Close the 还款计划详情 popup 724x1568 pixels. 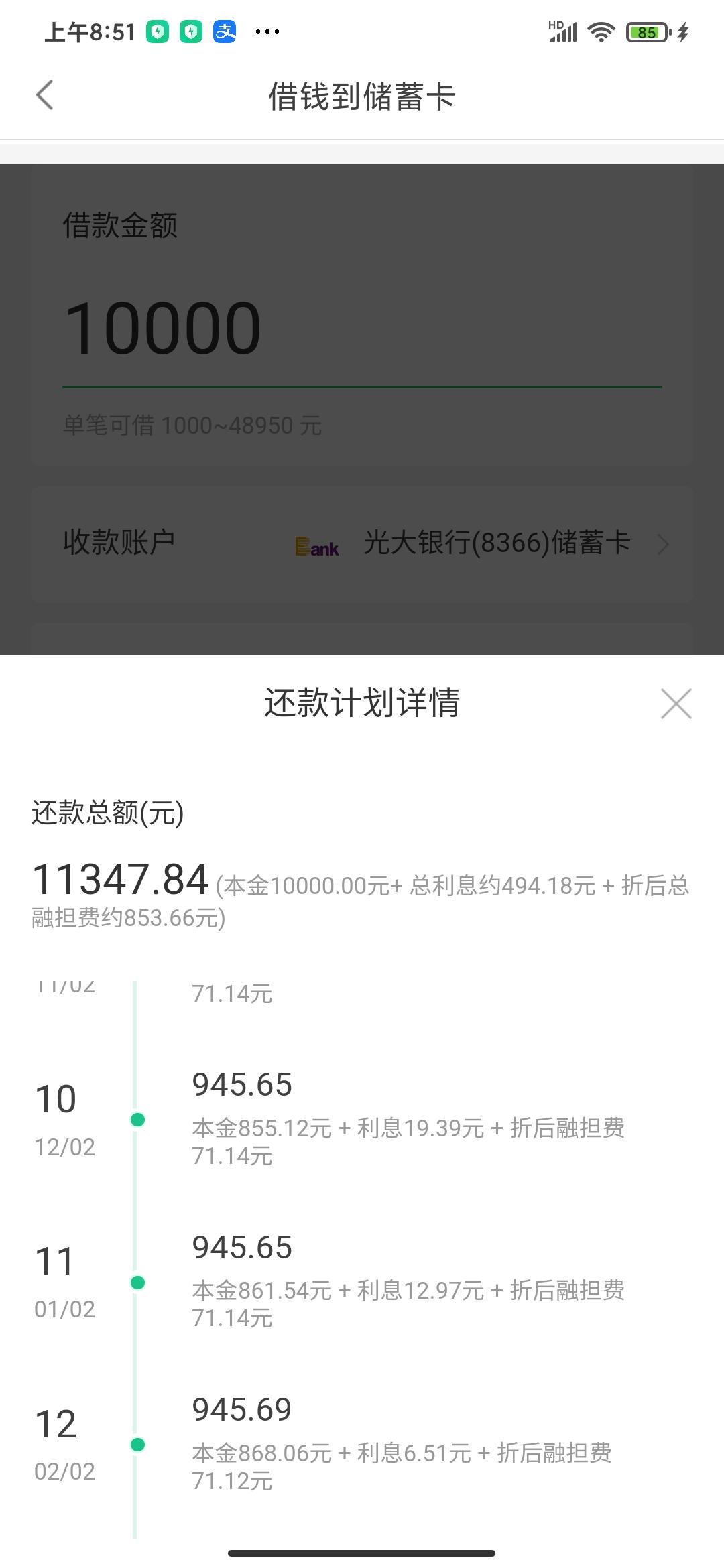[676, 704]
